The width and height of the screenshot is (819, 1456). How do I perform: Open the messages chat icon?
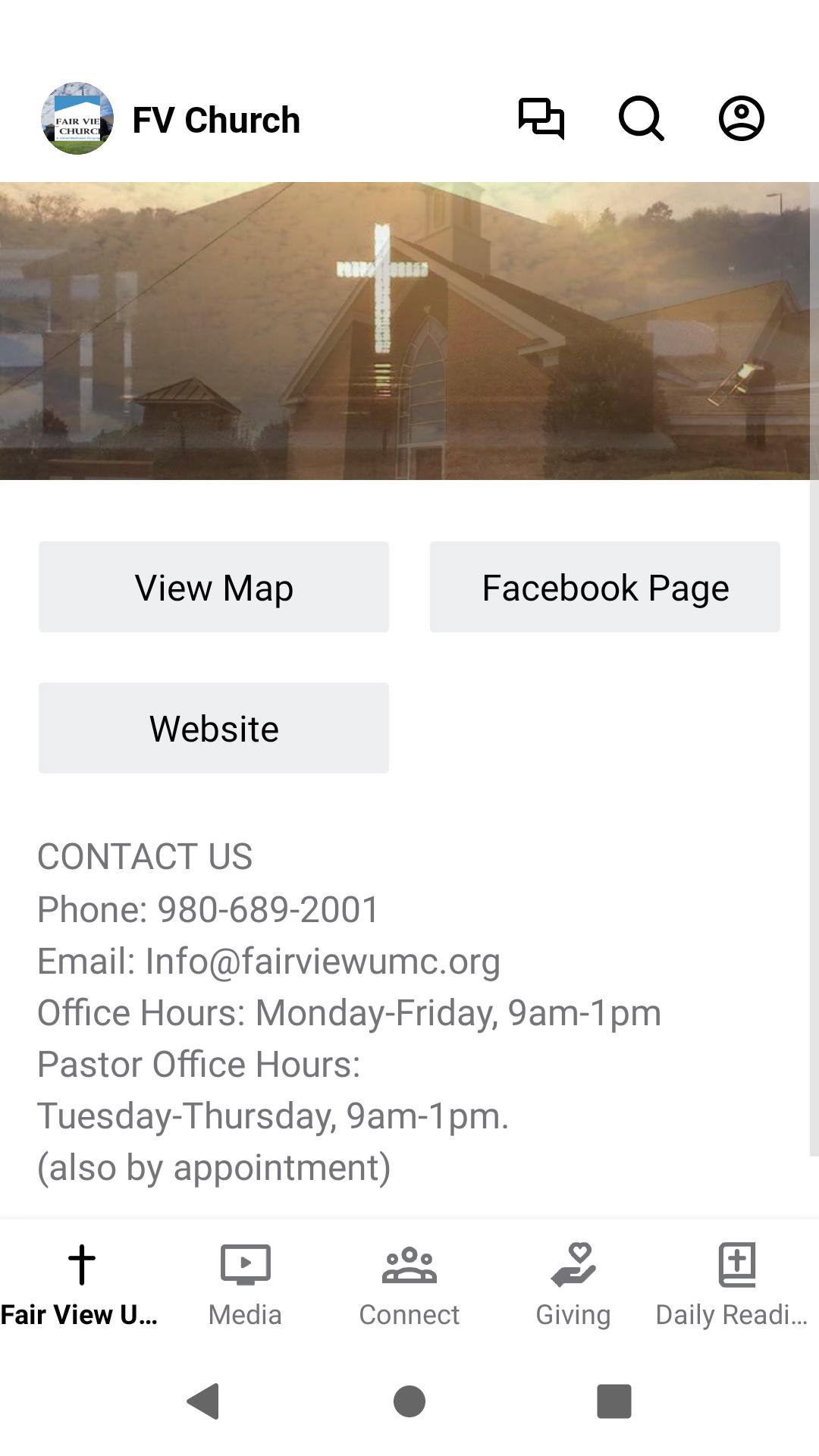(541, 118)
